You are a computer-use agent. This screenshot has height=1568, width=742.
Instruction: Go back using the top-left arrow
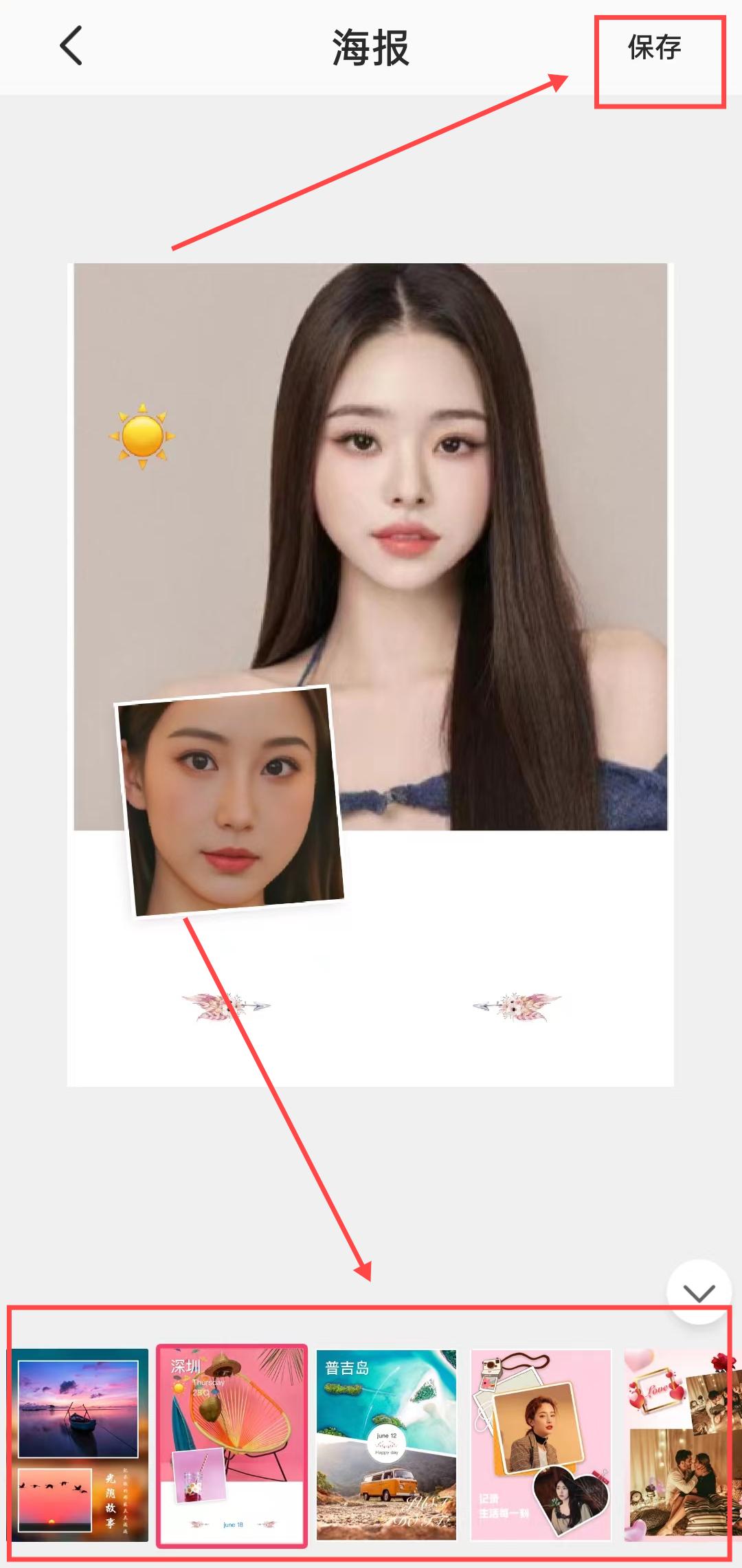[x=71, y=46]
